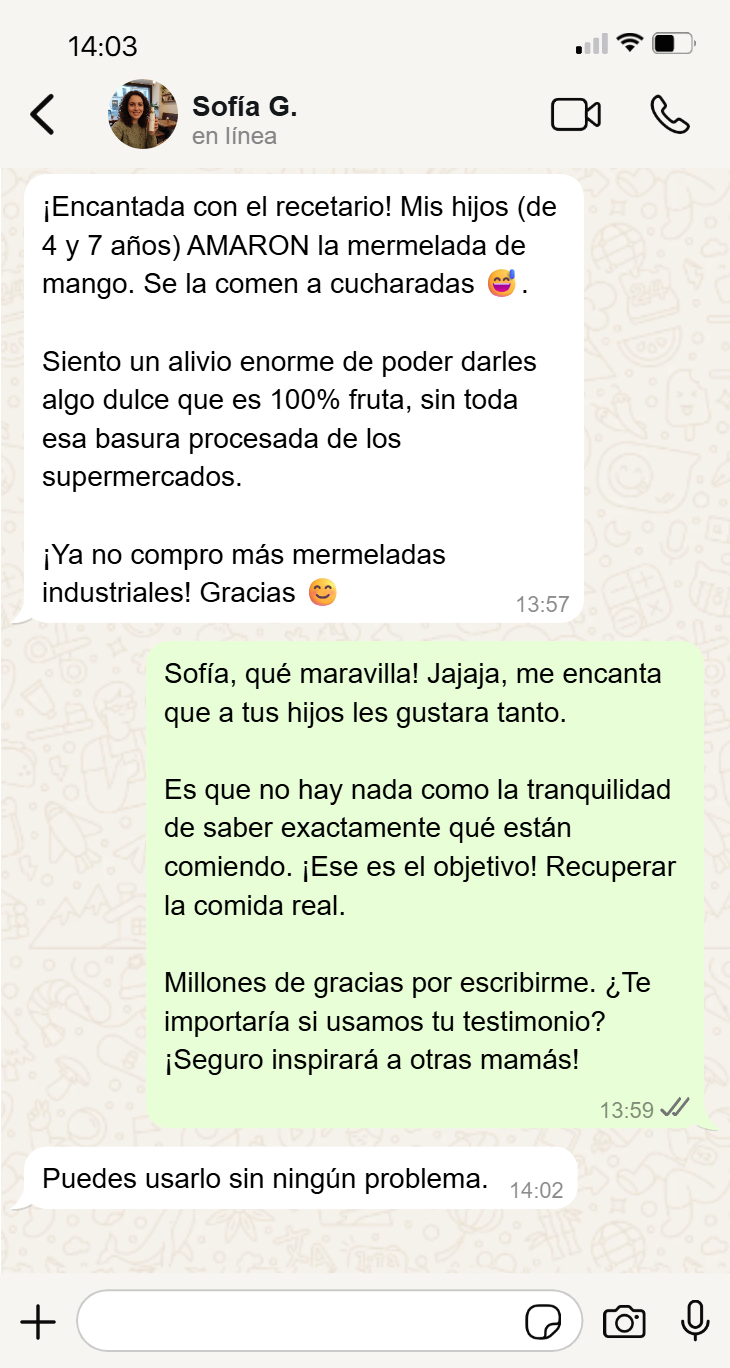Screen dimensions: 730x1368
Task: Go back to the chat list
Action: pos(42,115)
